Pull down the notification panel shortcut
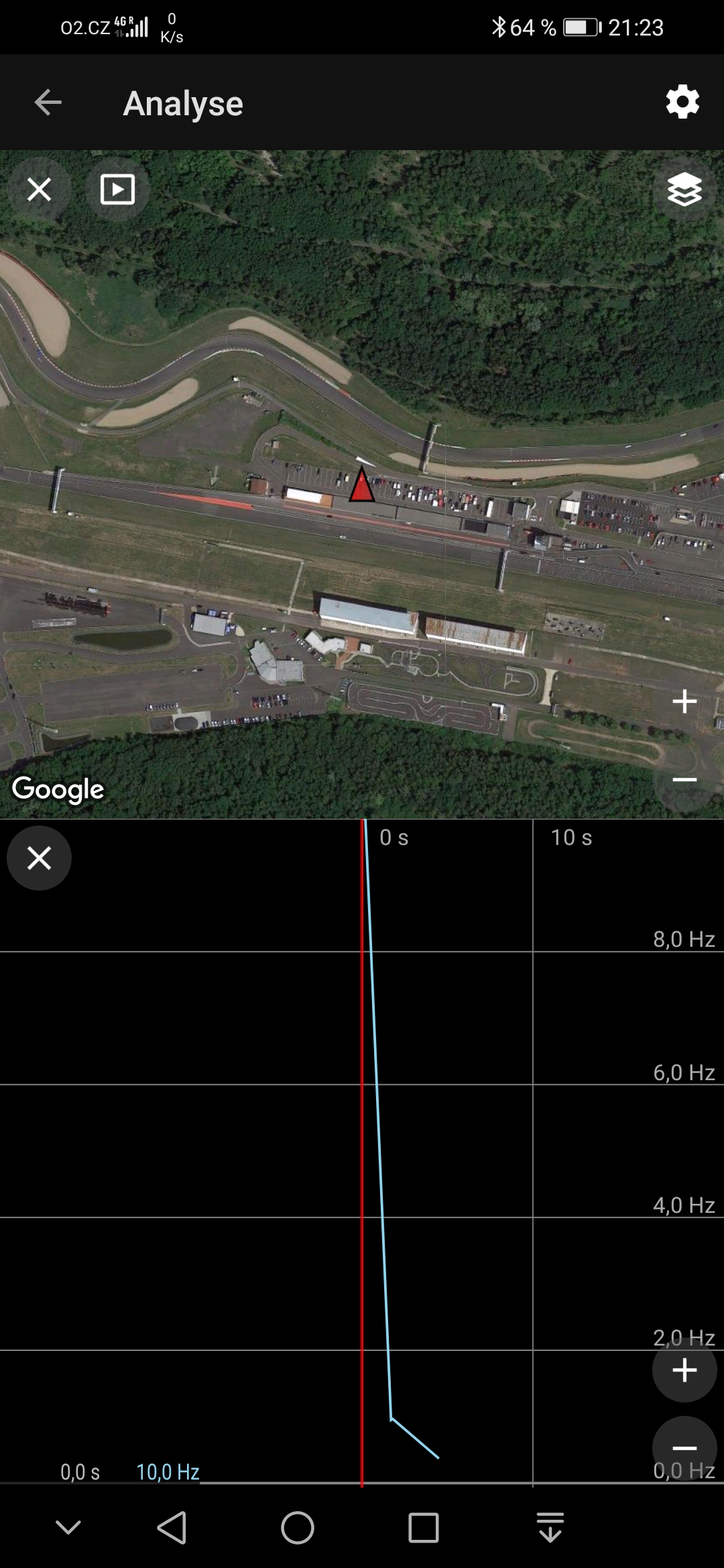This screenshot has width=724, height=1568. (x=550, y=1528)
